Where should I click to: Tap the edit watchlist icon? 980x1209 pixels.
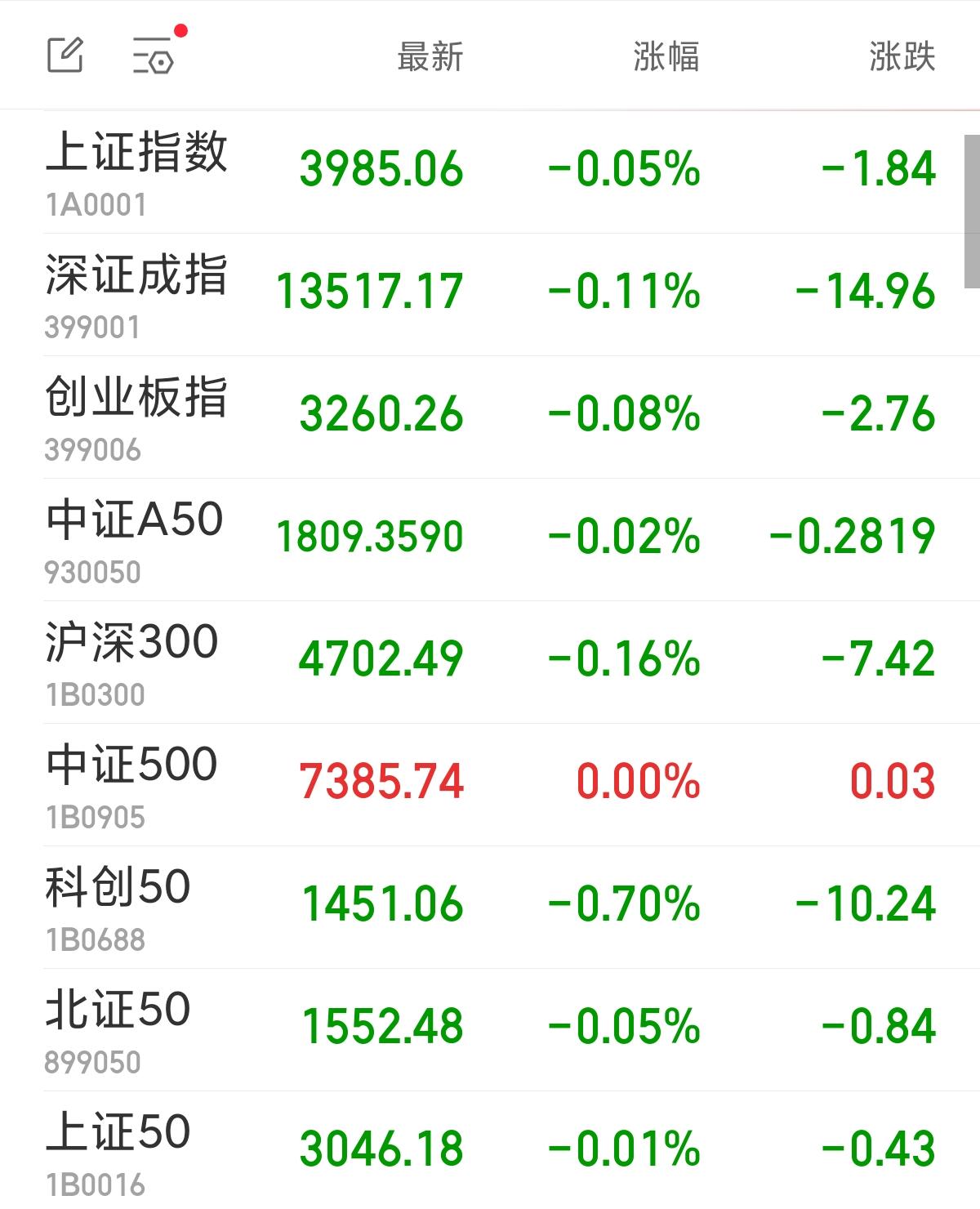[x=65, y=55]
